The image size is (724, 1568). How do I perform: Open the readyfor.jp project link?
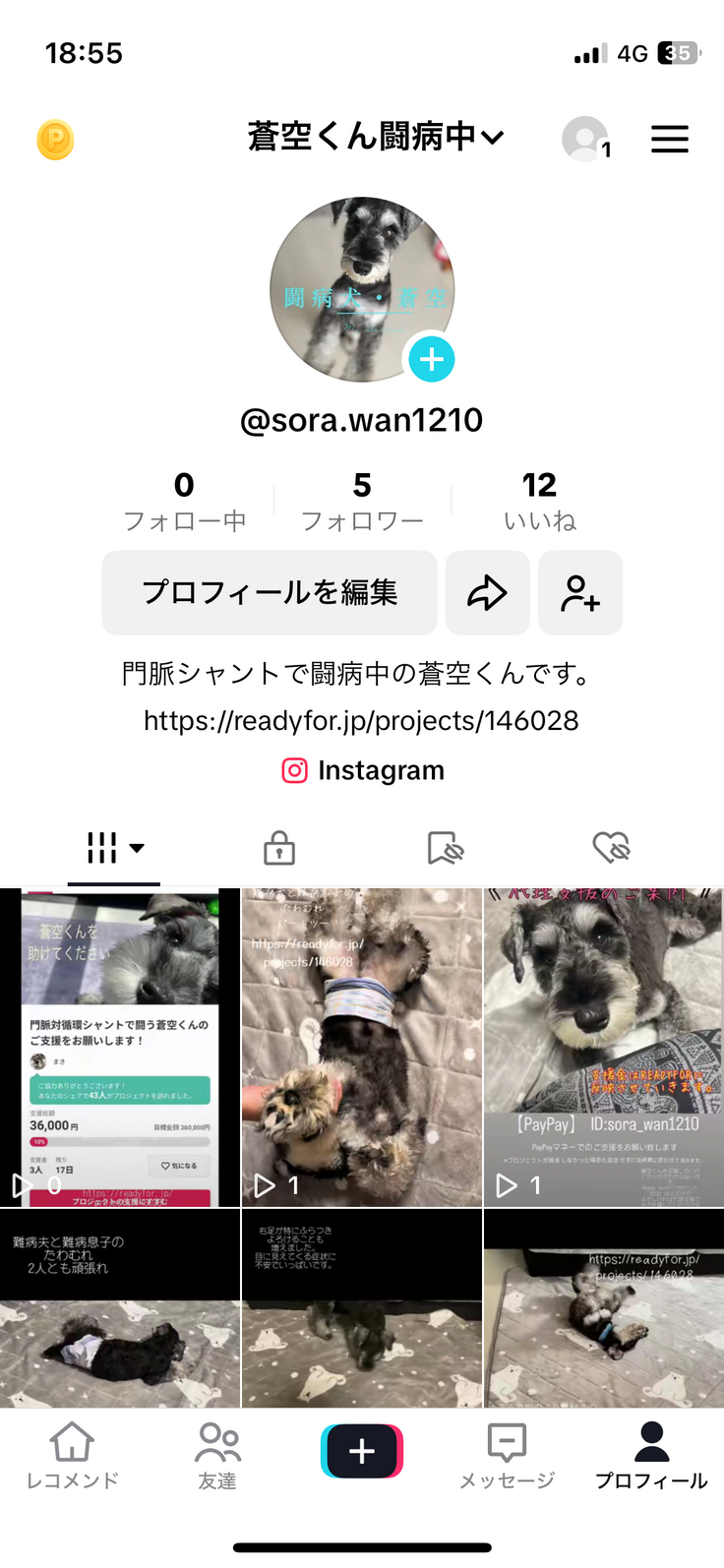tap(361, 720)
